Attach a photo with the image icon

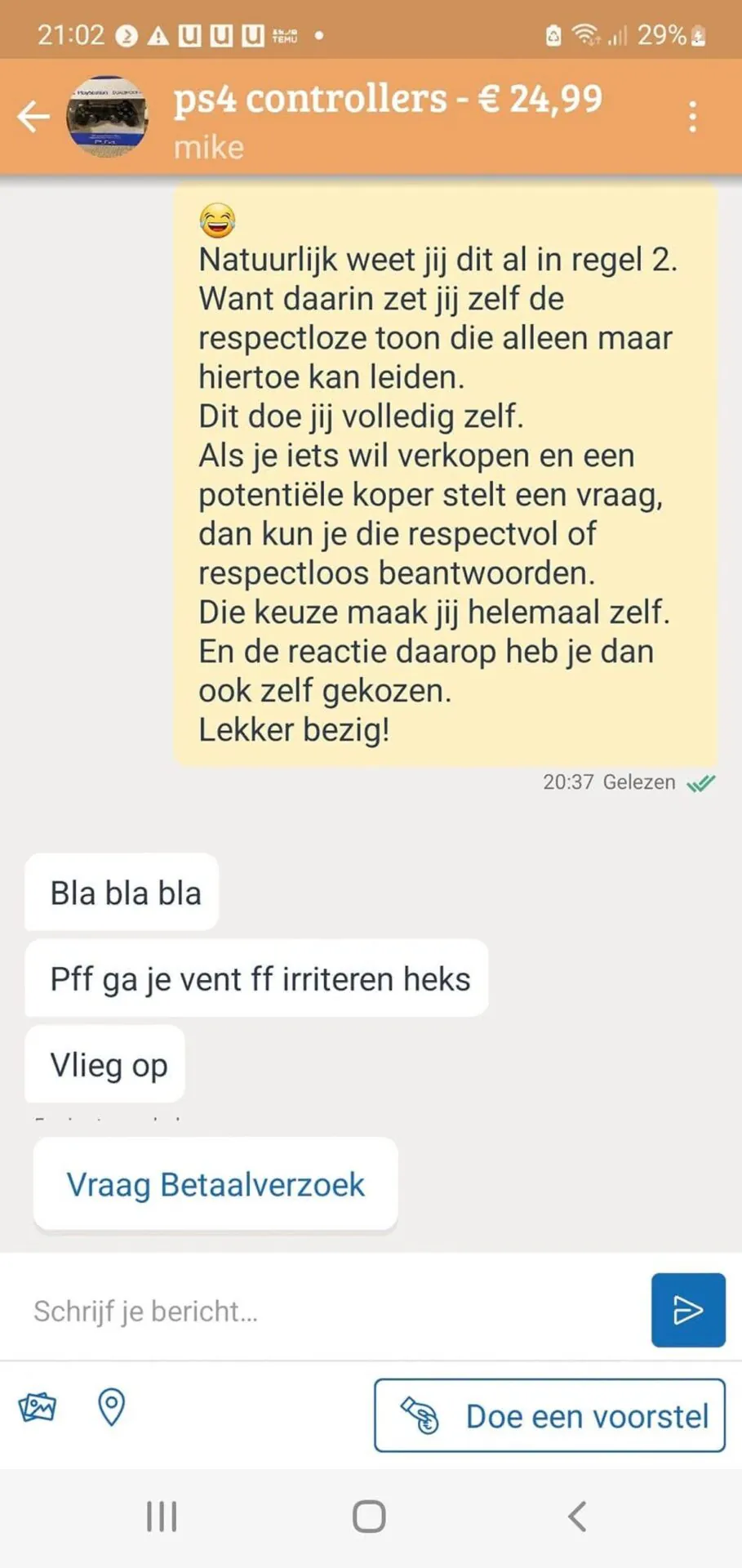[38, 1407]
